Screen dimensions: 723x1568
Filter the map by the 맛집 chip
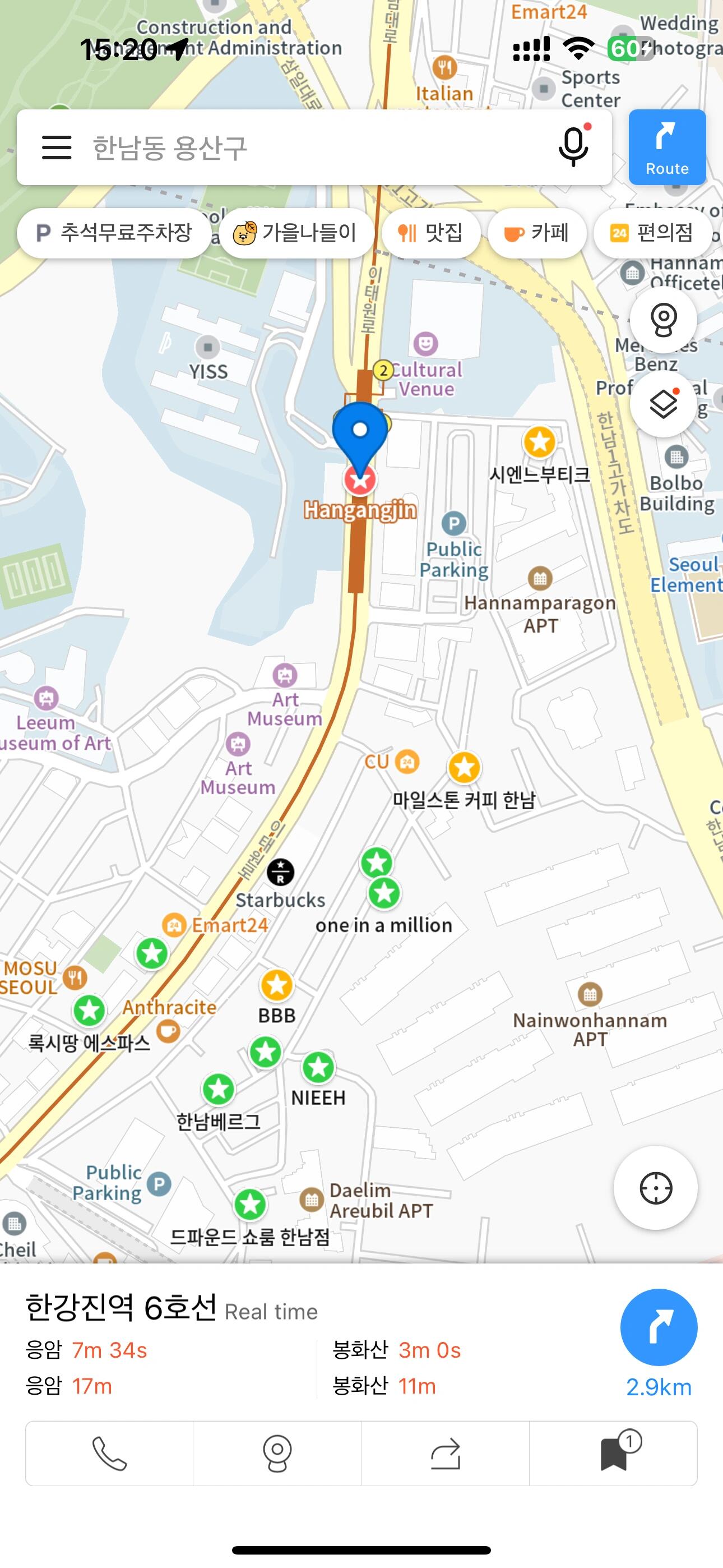[x=431, y=233]
